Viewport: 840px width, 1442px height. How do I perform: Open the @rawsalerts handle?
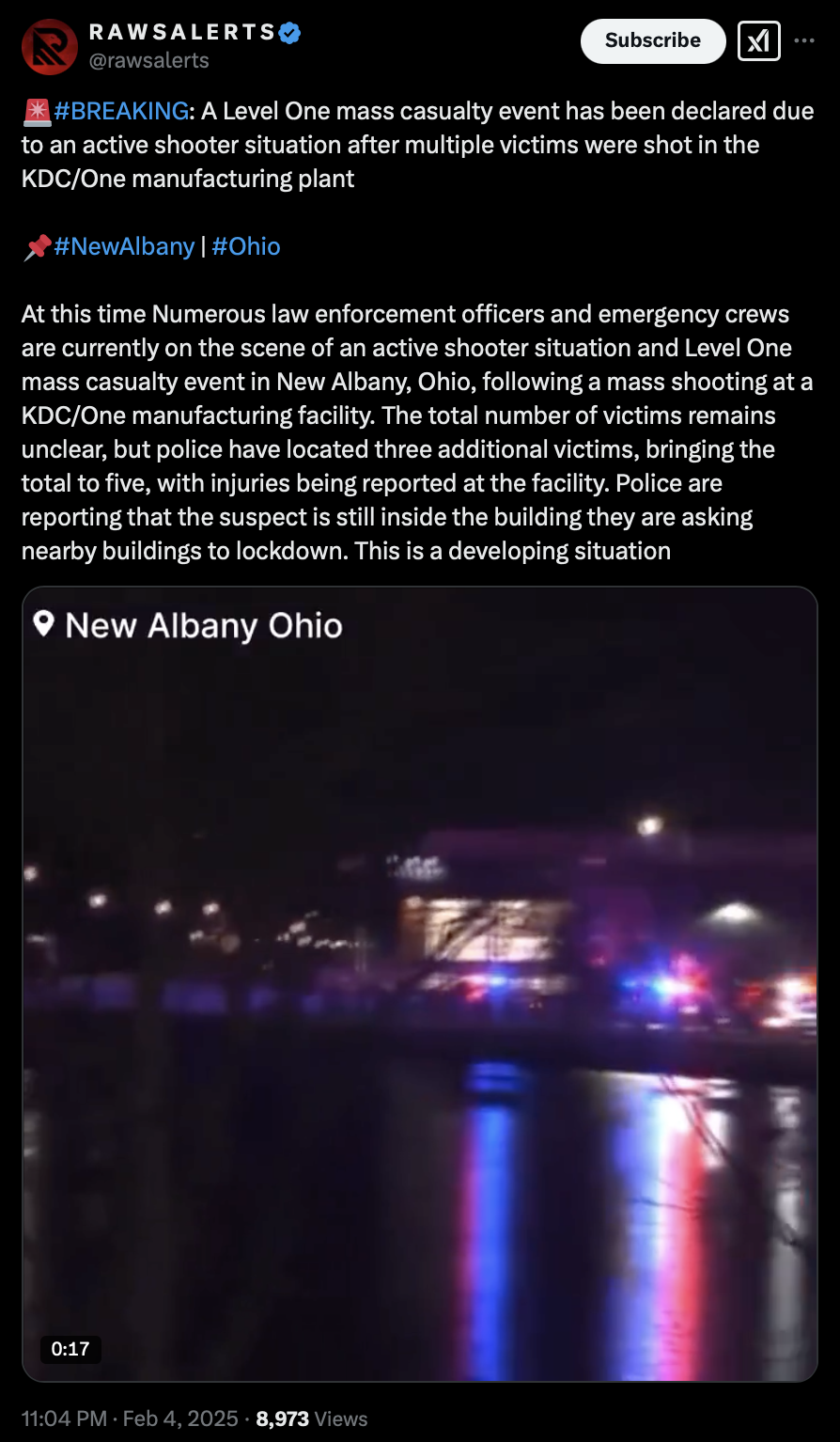click(x=148, y=60)
